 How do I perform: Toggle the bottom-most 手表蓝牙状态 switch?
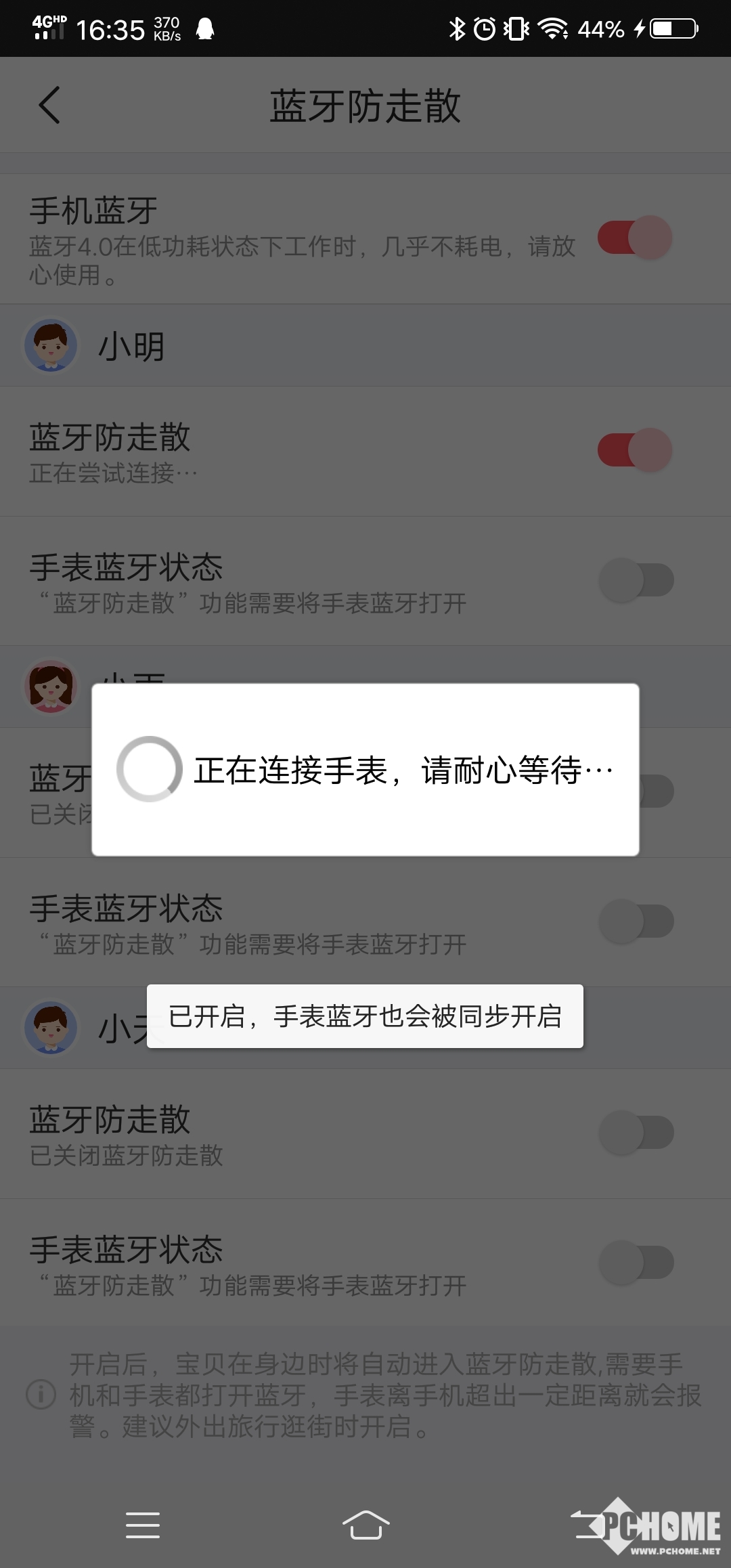[636, 1263]
